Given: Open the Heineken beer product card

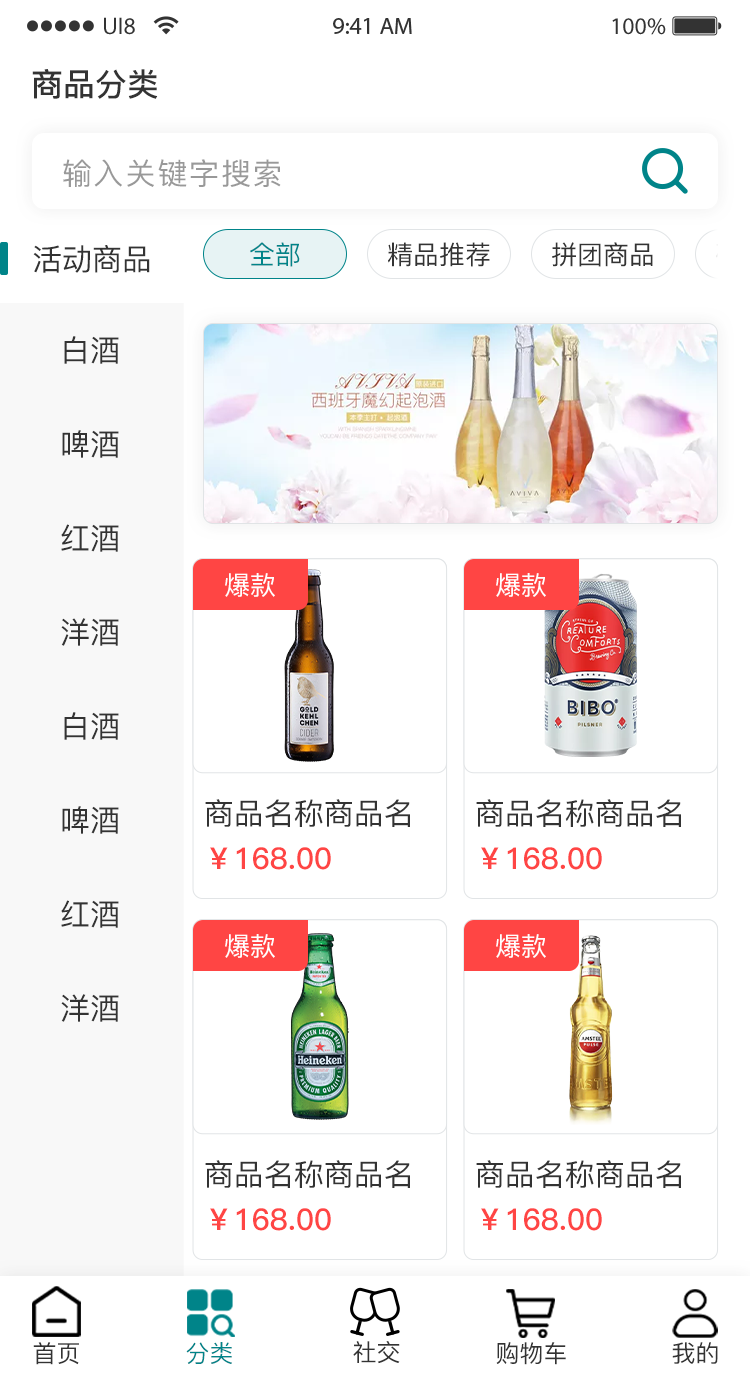Looking at the screenshot, I should [x=320, y=1089].
